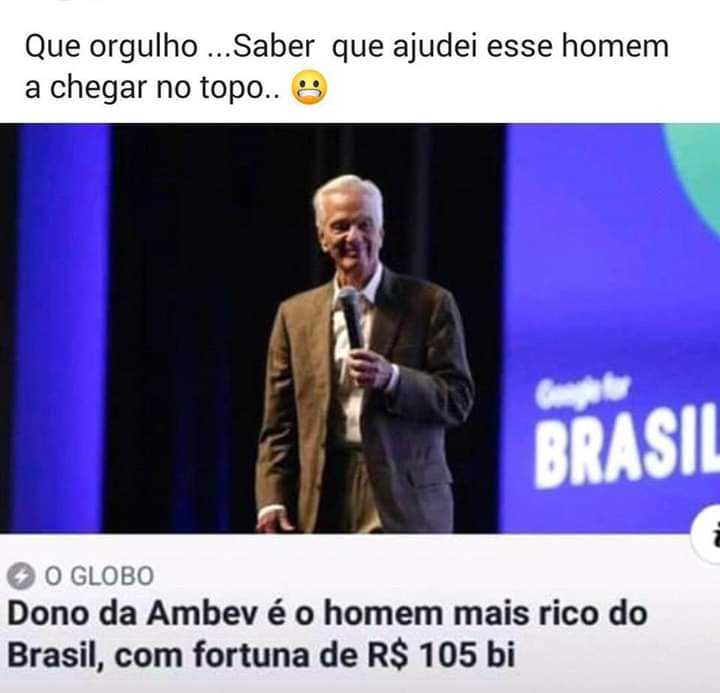The image size is (720, 693).
Task: Open the O Globo article about Ambev owner
Action: (328, 634)
